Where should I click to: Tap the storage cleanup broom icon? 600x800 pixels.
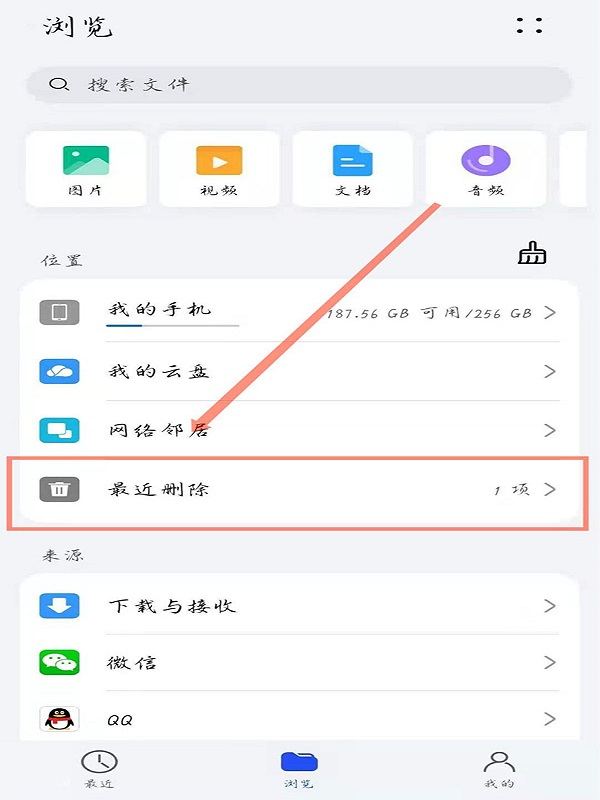click(532, 254)
